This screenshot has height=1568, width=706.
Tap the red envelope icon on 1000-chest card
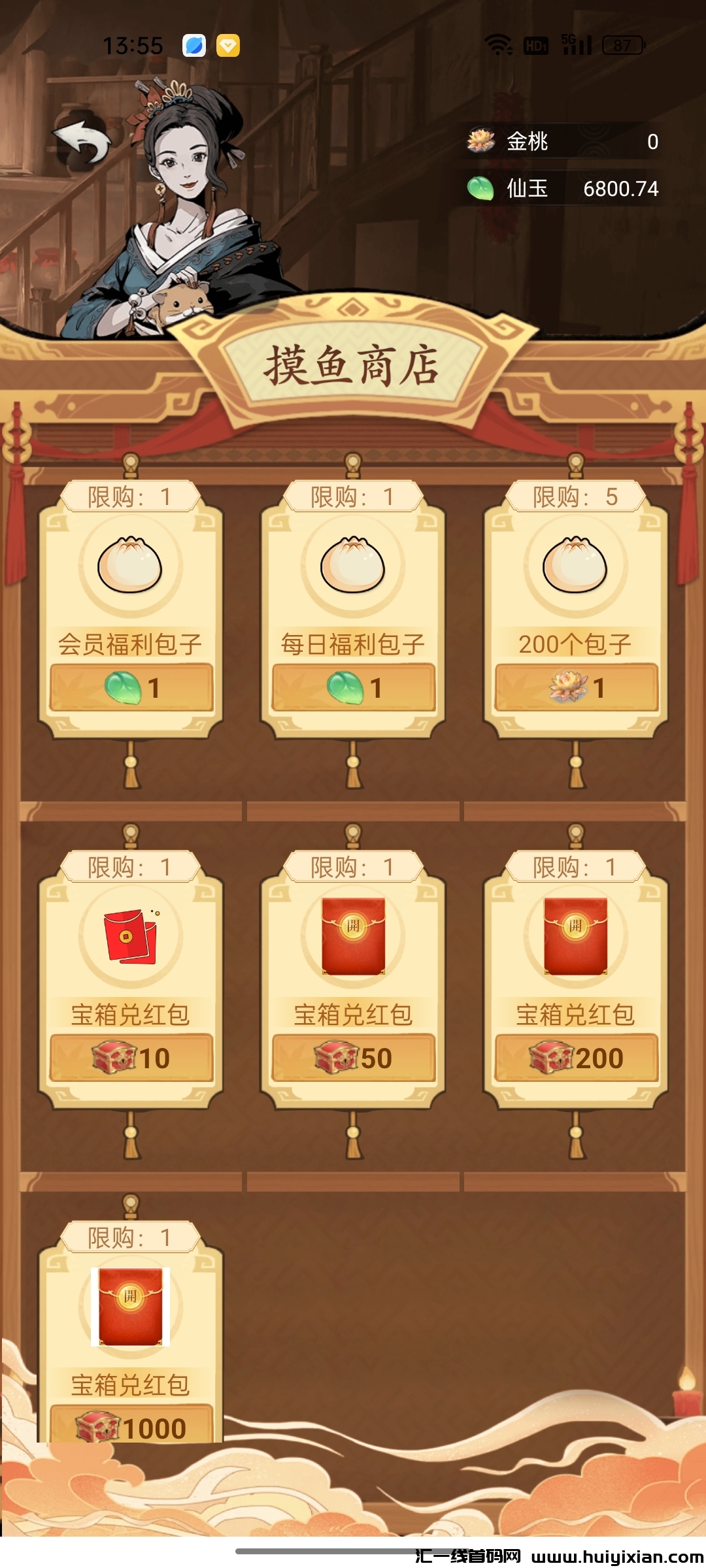tap(129, 1307)
